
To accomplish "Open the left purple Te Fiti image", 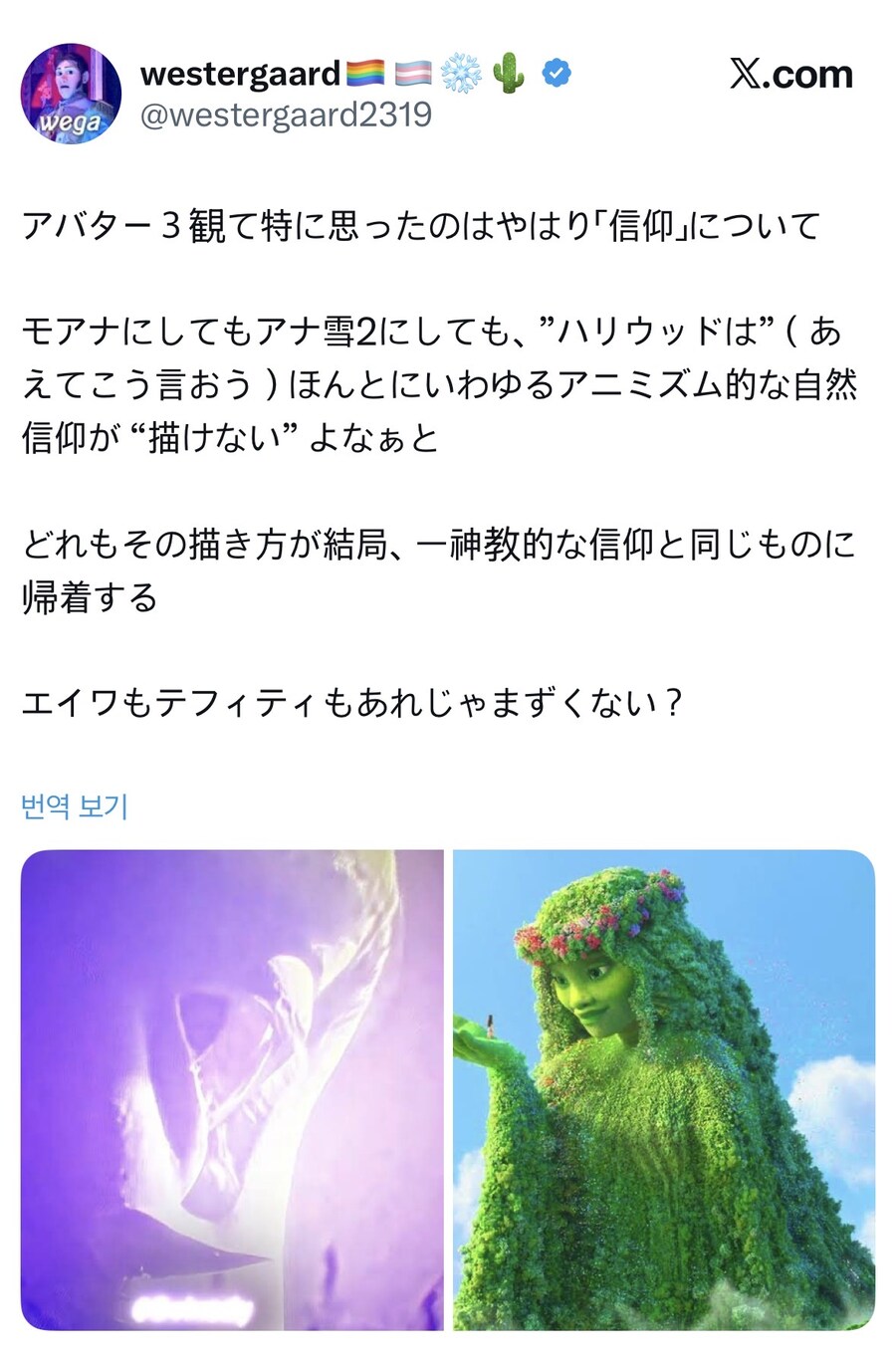I will [x=229, y=1090].
